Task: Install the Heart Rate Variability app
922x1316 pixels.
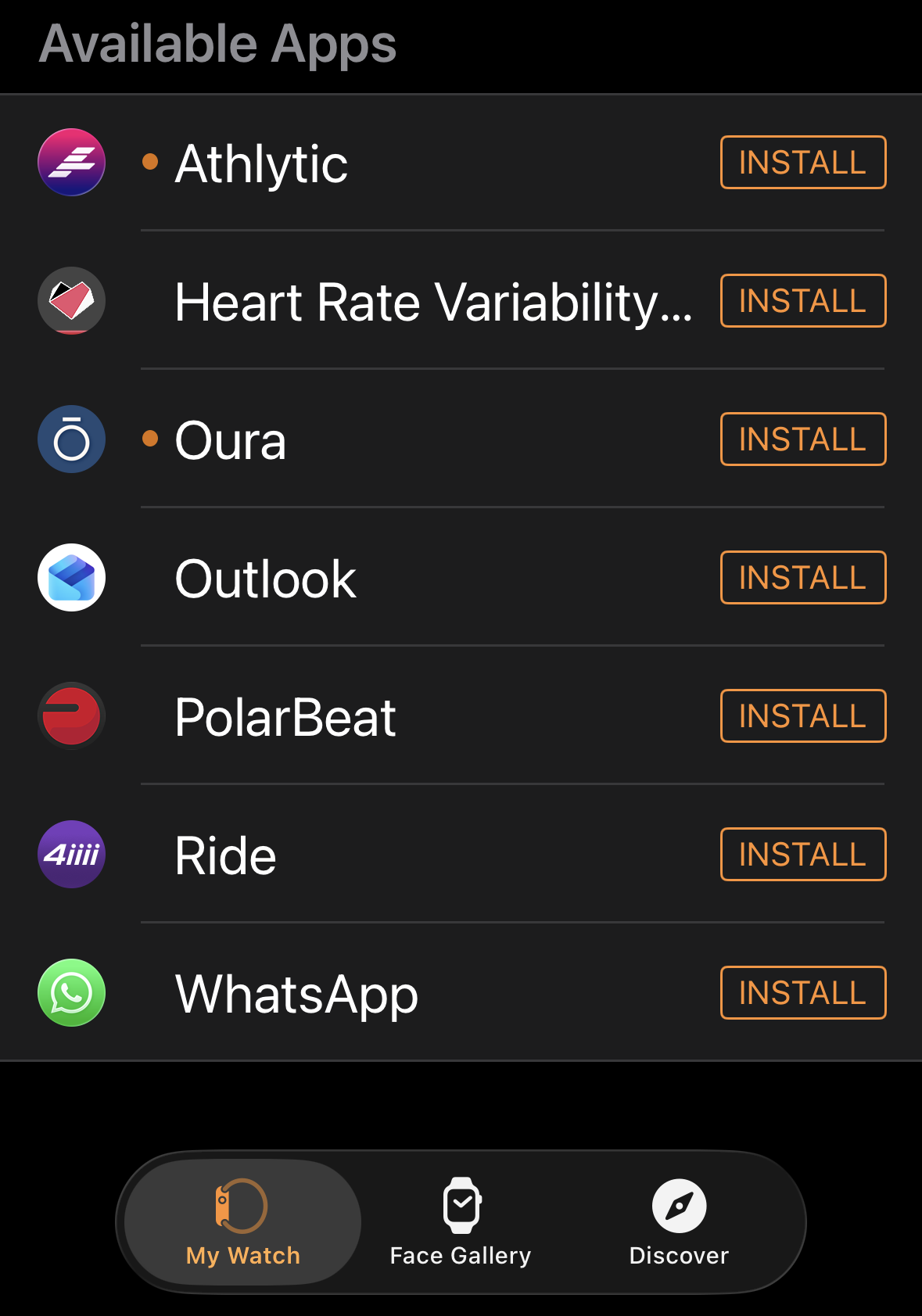Action: click(802, 301)
